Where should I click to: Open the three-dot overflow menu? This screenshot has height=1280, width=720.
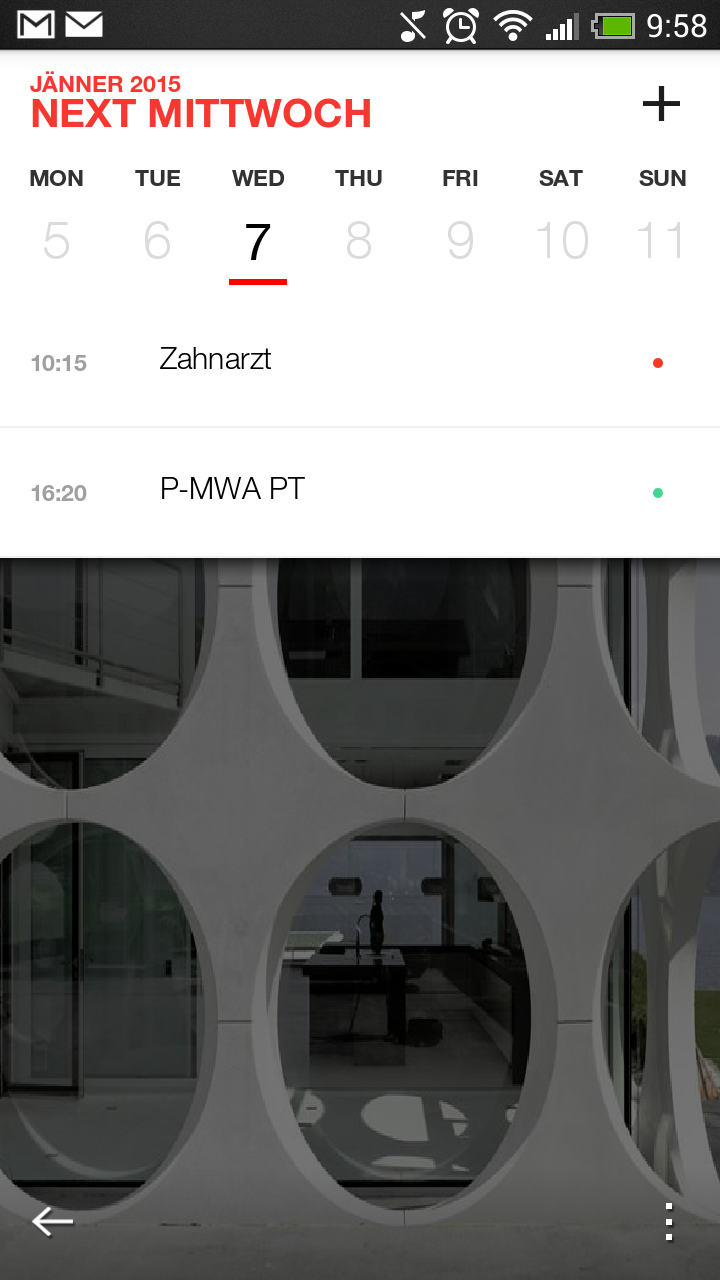(x=669, y=1222)
